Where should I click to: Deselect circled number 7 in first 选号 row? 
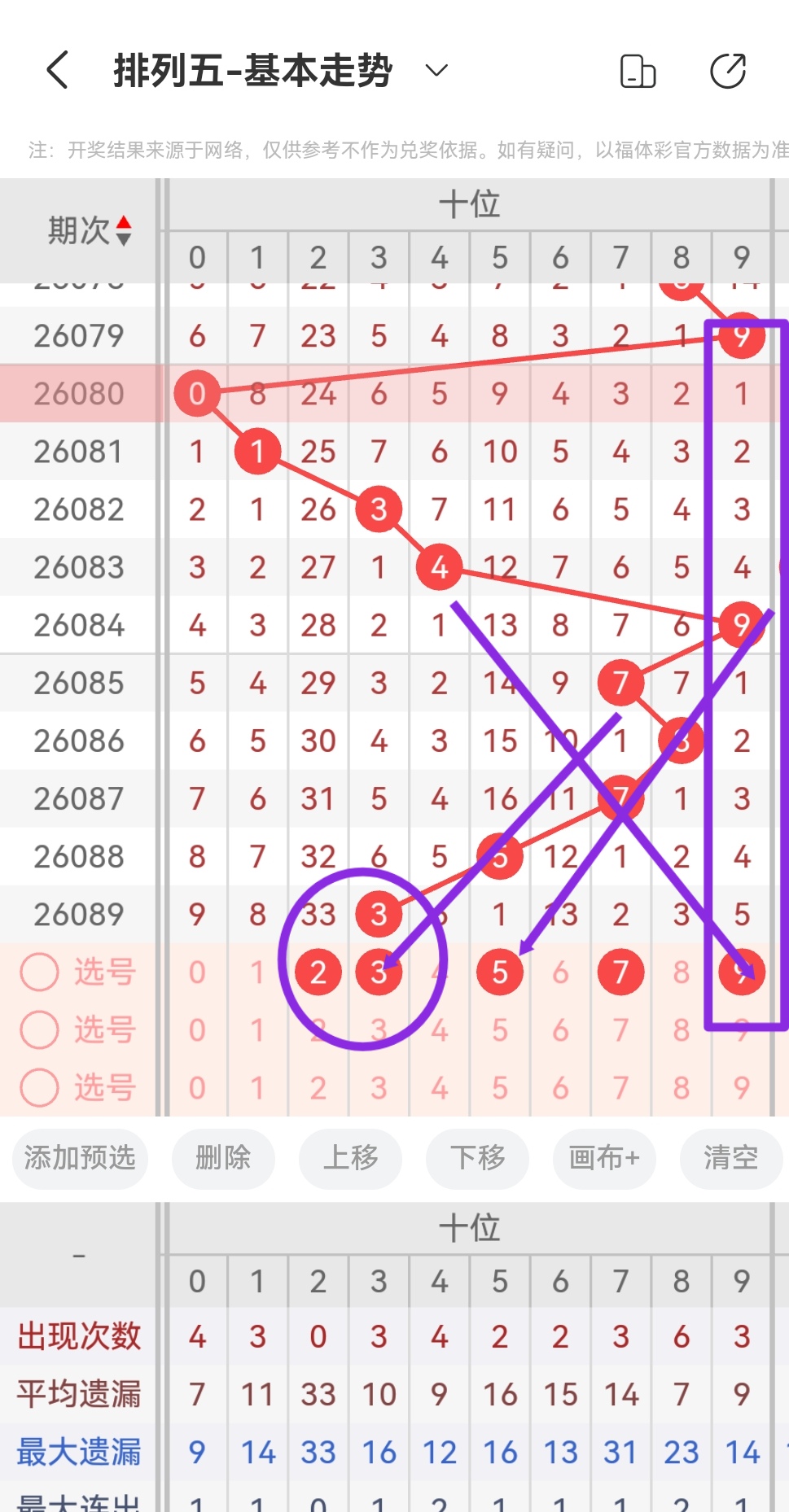[620, 972]
